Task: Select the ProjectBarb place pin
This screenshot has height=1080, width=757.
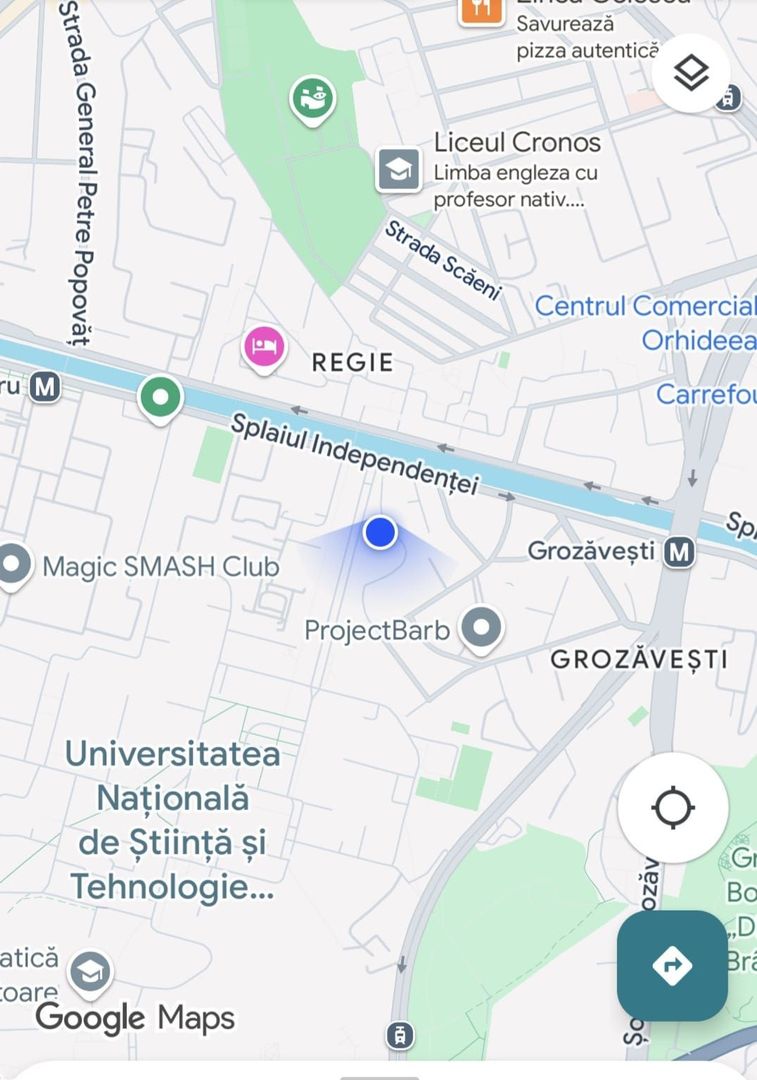Action: pos(481,628)
